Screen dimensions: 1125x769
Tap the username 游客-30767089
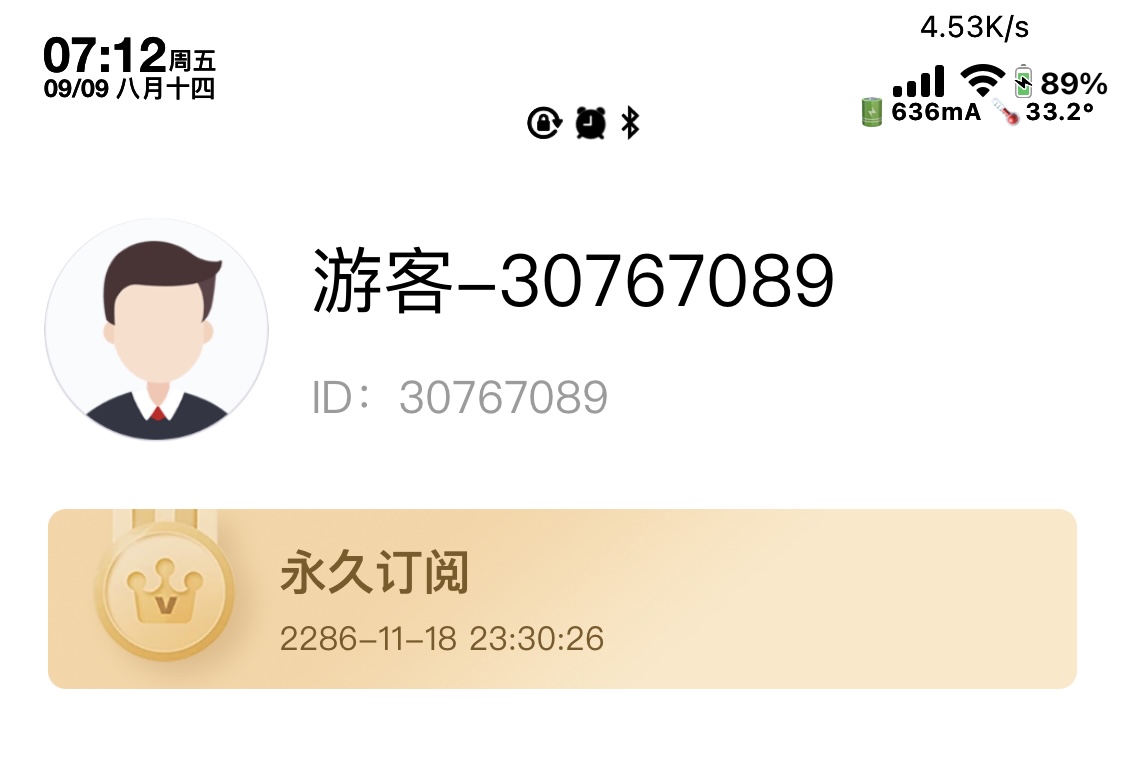pyautogui.click(x=573, y=280)
